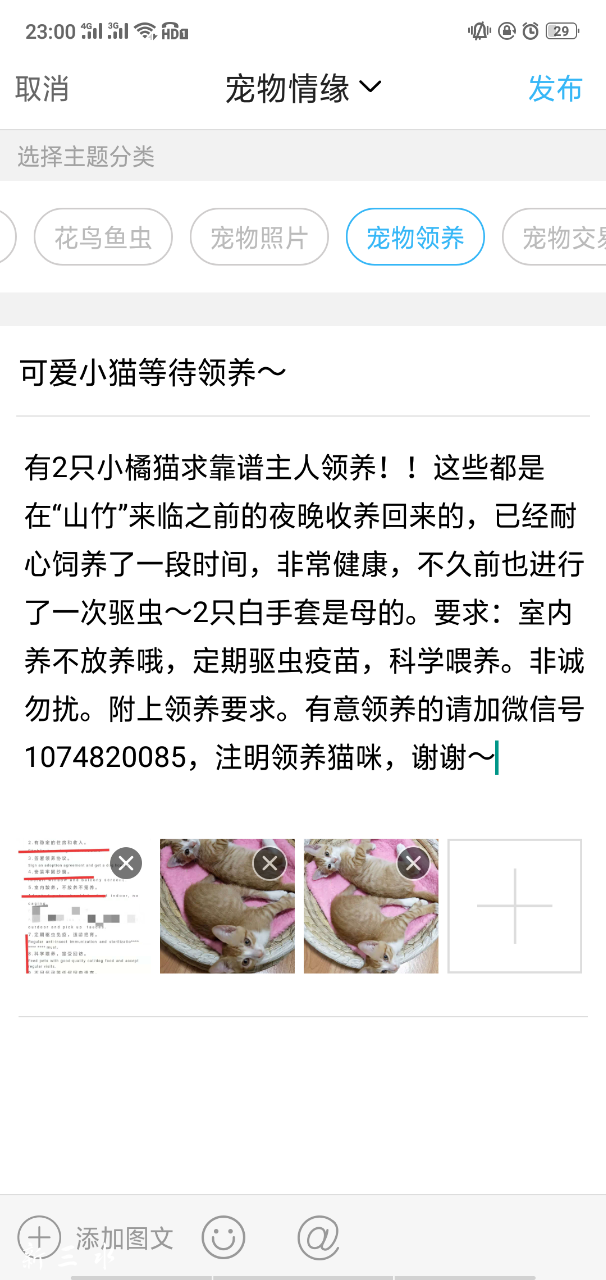Screen dimensions: 606x1280
Task: Remove the adoption requirements document image
Action: pyautogui.click(x=126, y=863)
